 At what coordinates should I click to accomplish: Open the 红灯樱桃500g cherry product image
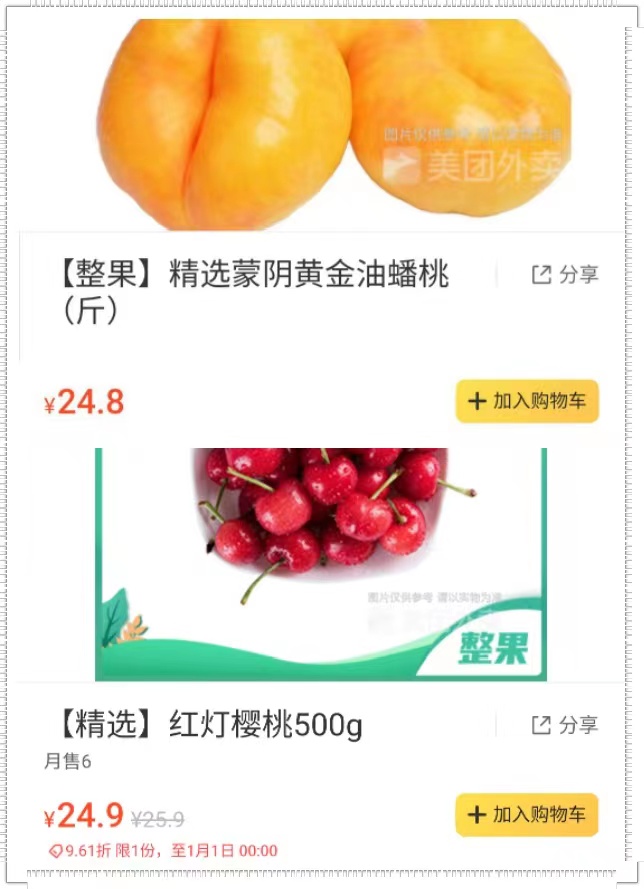(321, 564)
